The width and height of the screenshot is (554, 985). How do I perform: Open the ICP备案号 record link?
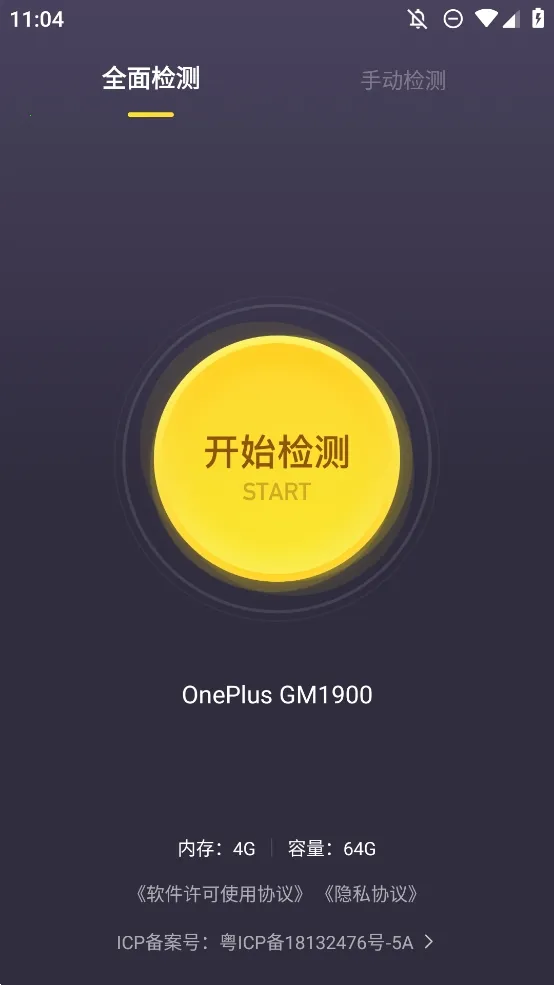[x=275, y=942]
